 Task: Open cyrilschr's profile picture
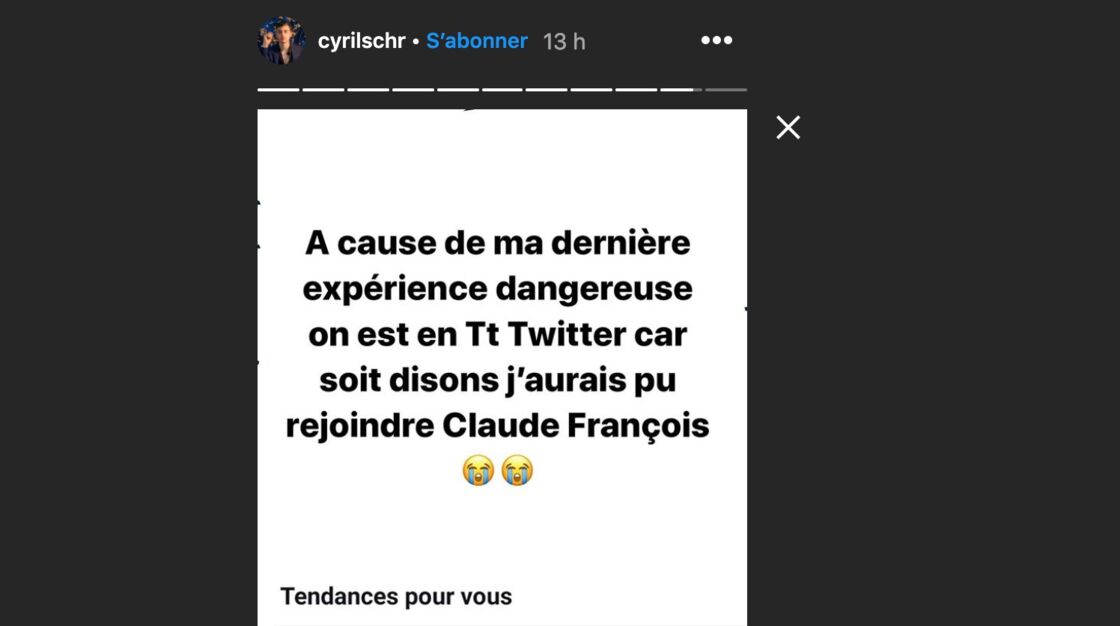[281, 41]
